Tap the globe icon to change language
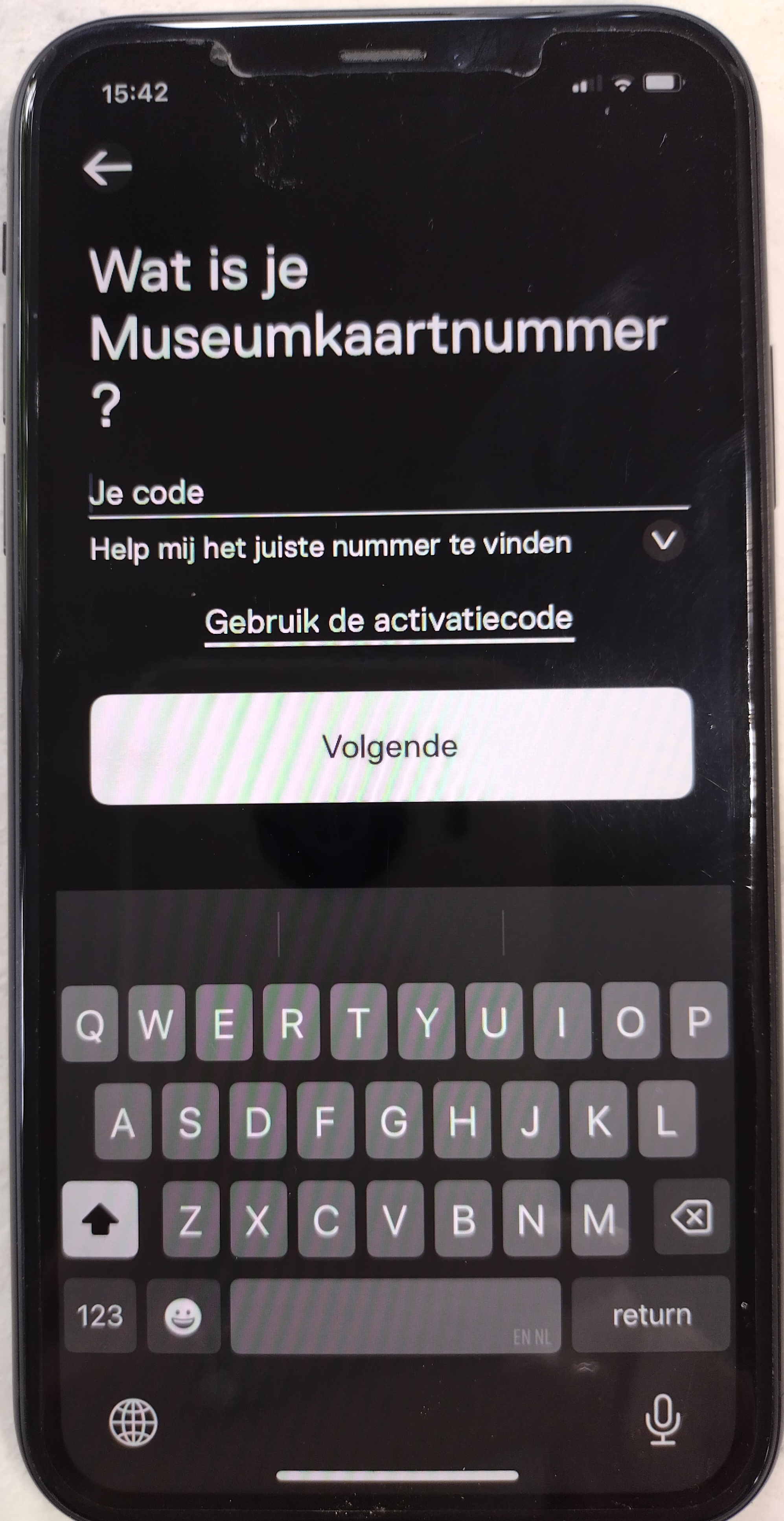Screen dimensions: 784x1521 (x=133, y=1422)
